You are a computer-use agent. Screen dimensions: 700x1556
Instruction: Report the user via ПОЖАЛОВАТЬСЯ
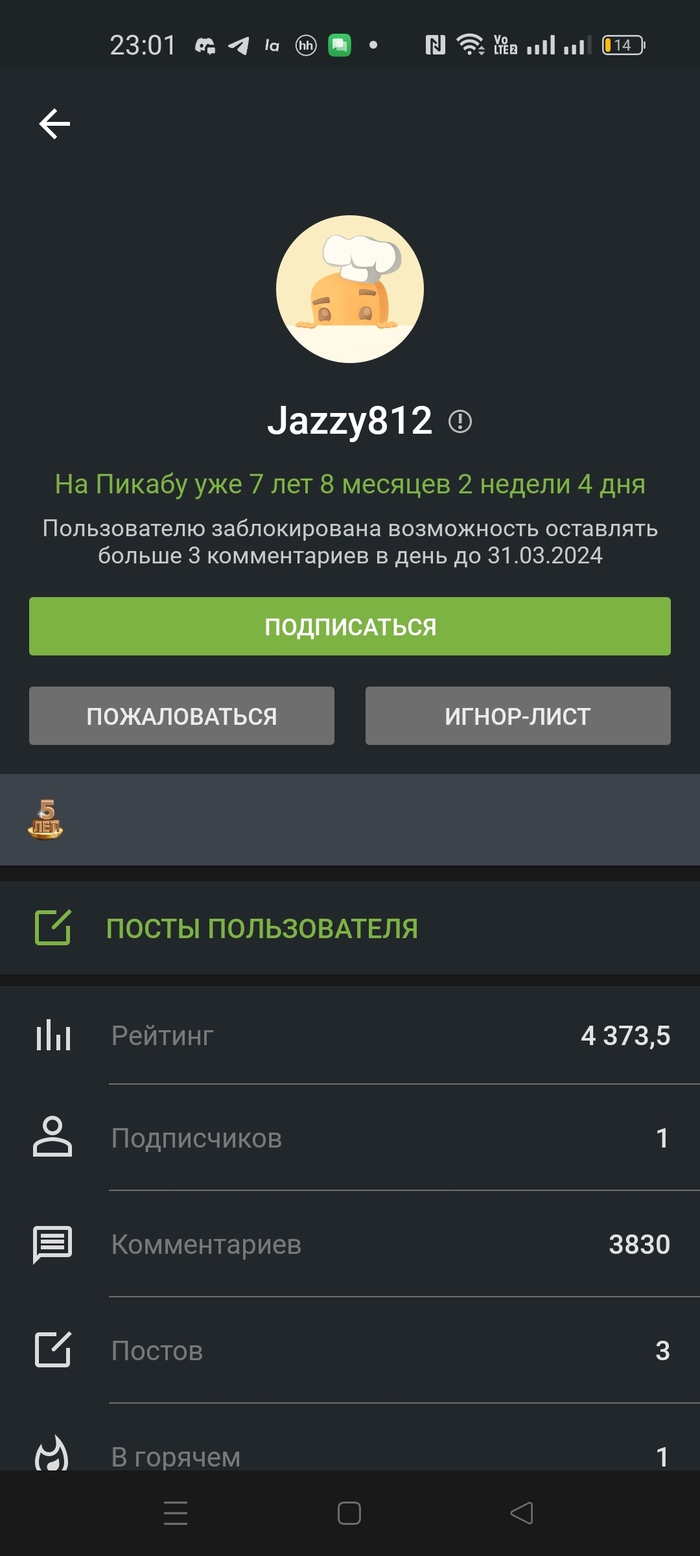(181, 716)
